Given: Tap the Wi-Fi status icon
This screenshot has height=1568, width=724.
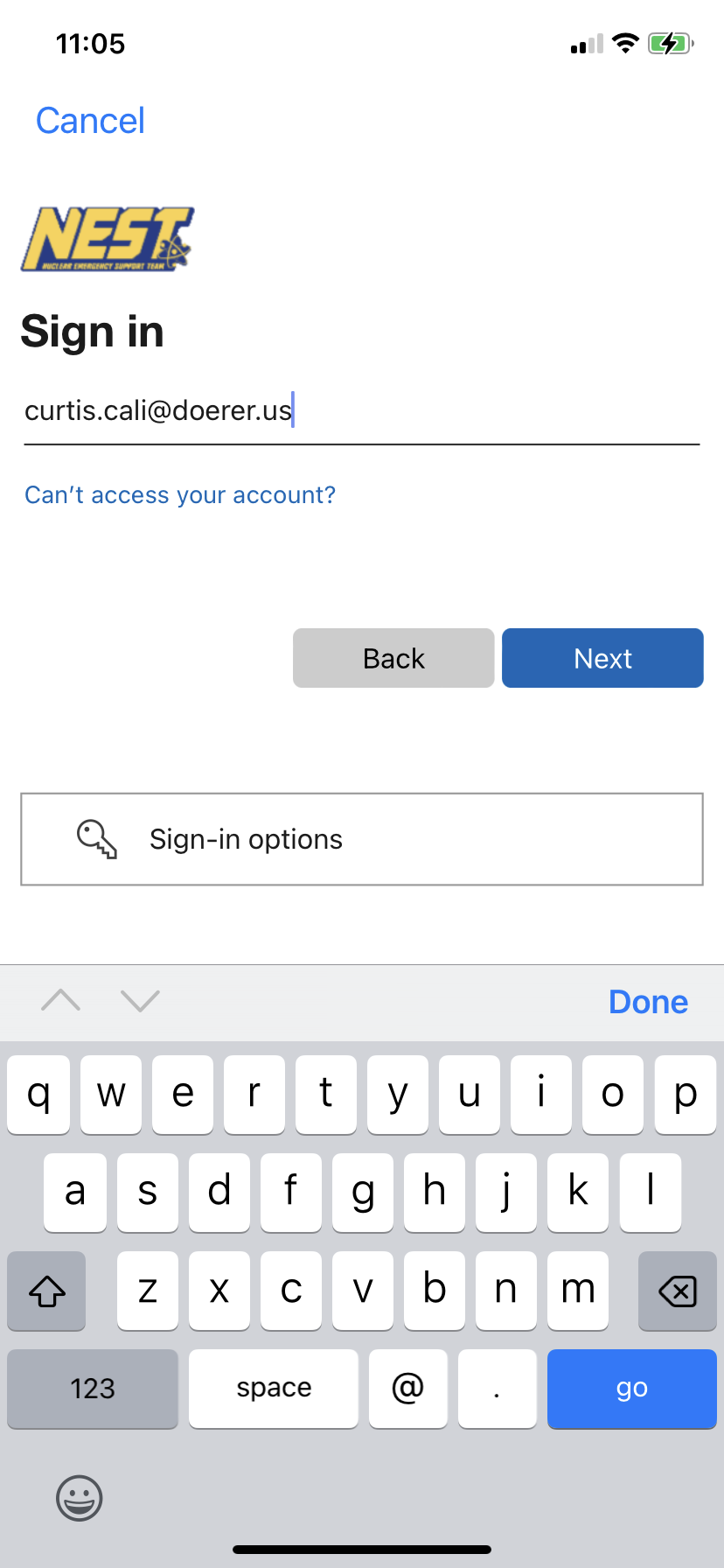Looking at the screenshot, I should (x=624, y=42).
